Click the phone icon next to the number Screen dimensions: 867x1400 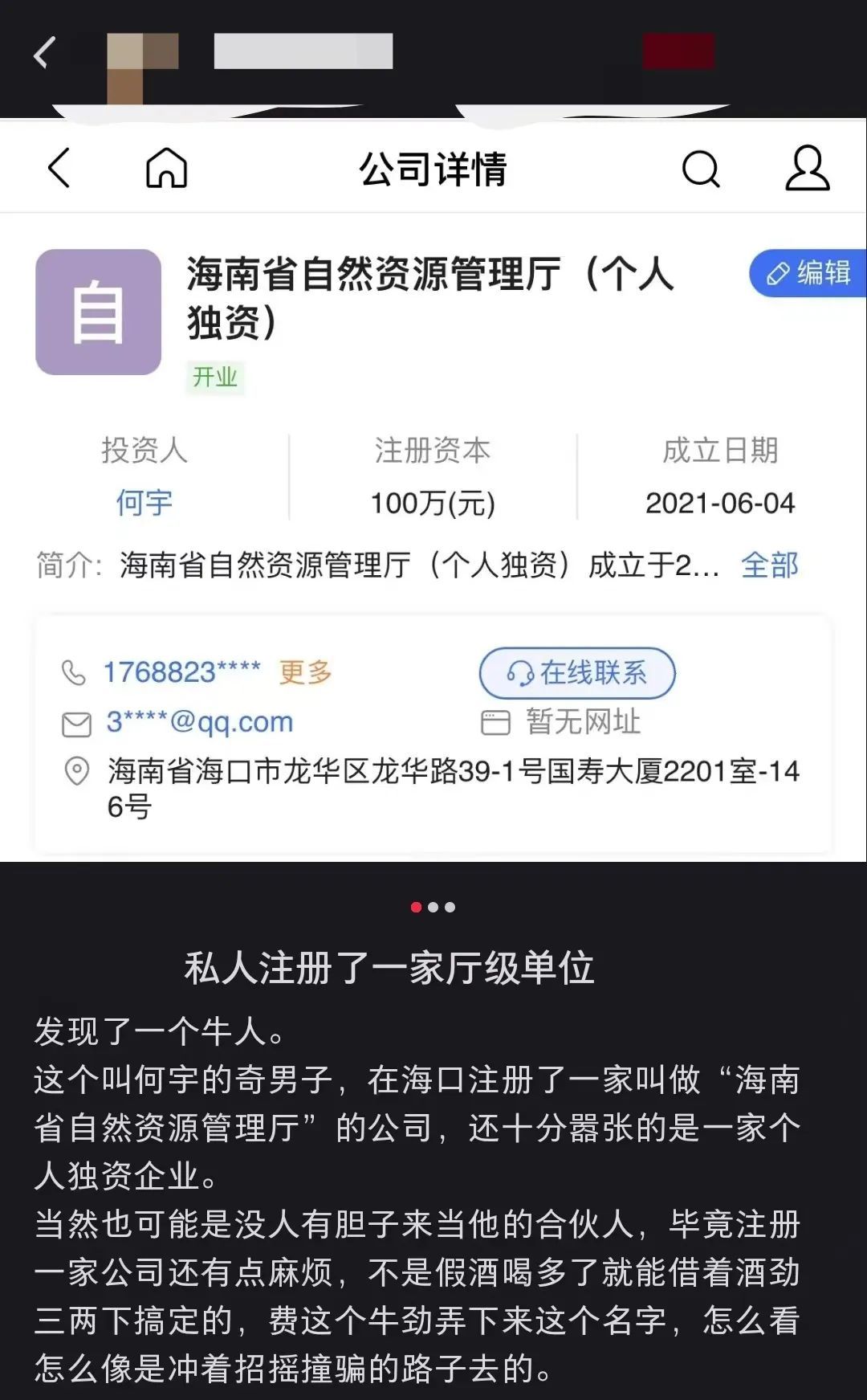[x=75, y=674]
